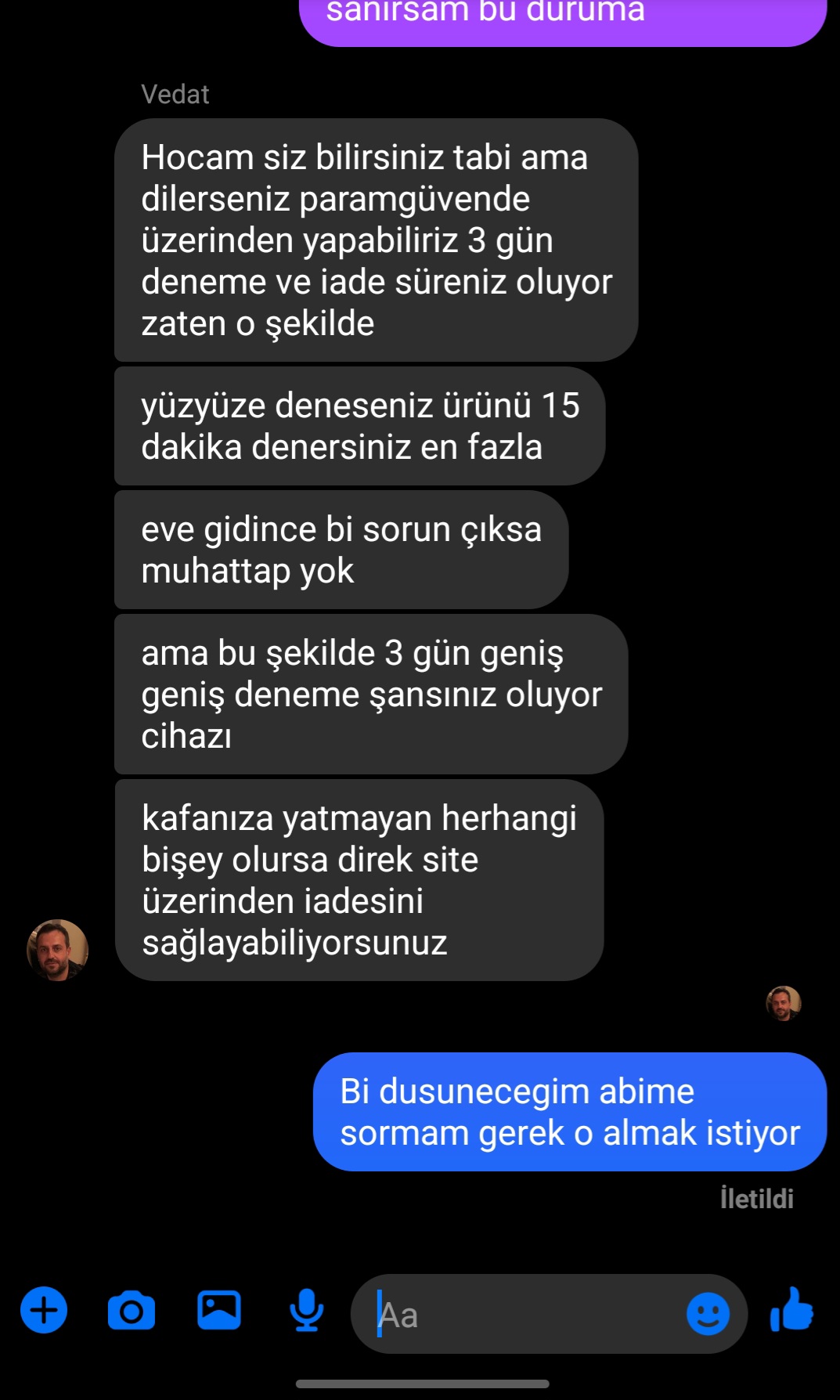Open Vedat's profile picture beside his messages
This screenshot has width=840, height=1400.
58,950
